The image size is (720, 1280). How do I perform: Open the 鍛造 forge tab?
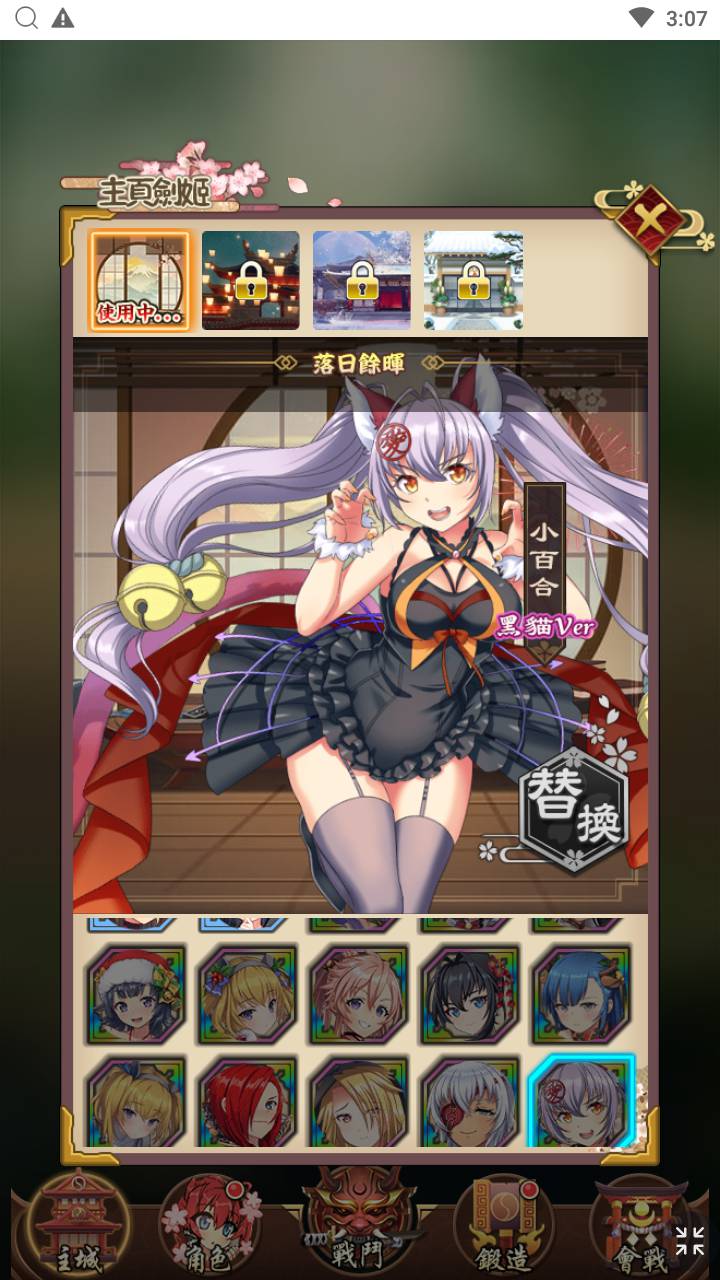[503, 1225]
